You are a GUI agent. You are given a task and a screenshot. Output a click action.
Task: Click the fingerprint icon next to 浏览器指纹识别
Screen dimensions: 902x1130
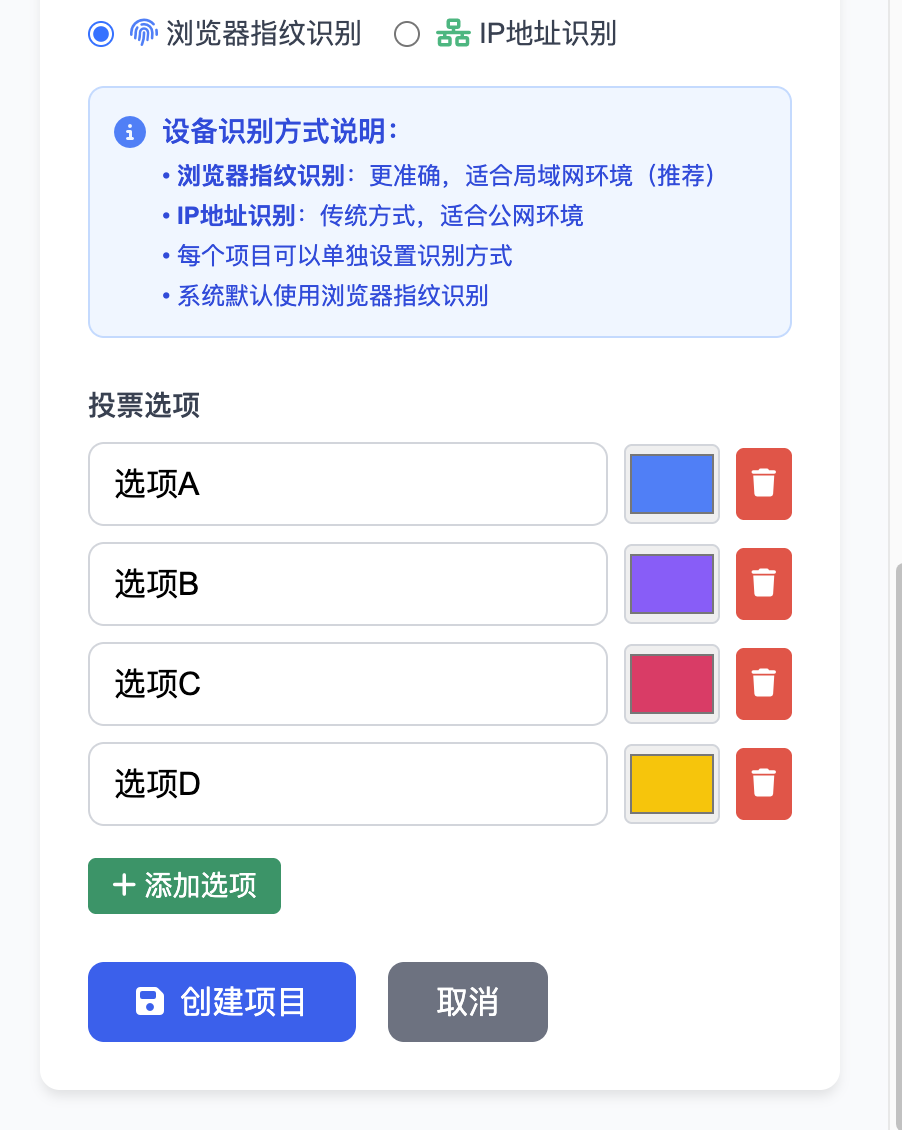point(144,33)
